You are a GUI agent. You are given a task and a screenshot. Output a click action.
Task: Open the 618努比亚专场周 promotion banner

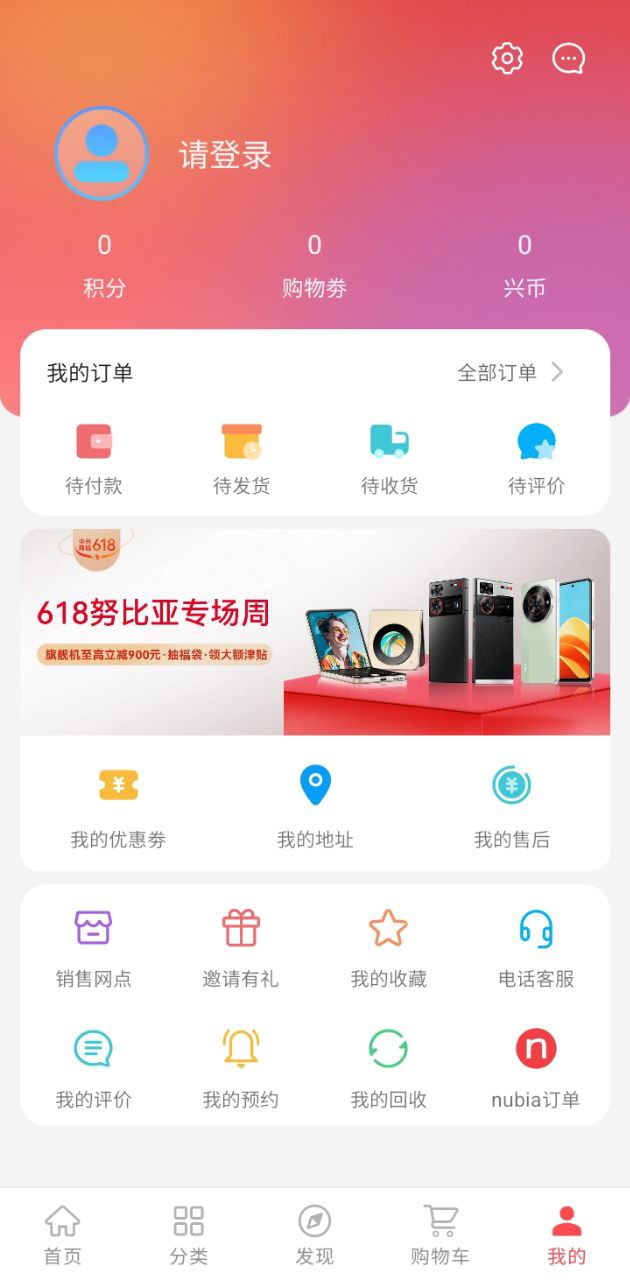tap(315, 632)
